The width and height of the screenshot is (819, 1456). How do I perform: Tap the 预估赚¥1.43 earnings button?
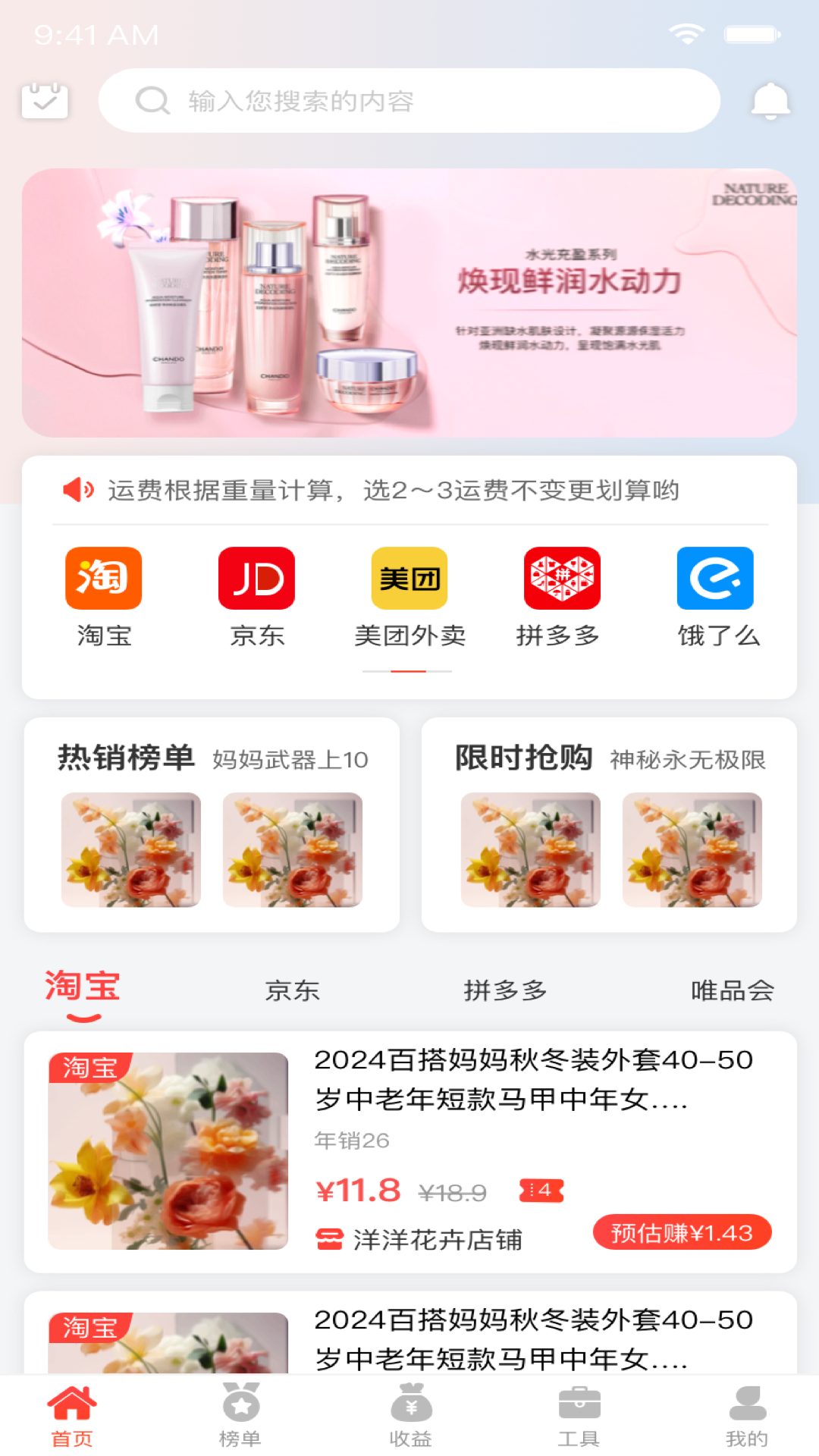click(x=682, y=1234)
